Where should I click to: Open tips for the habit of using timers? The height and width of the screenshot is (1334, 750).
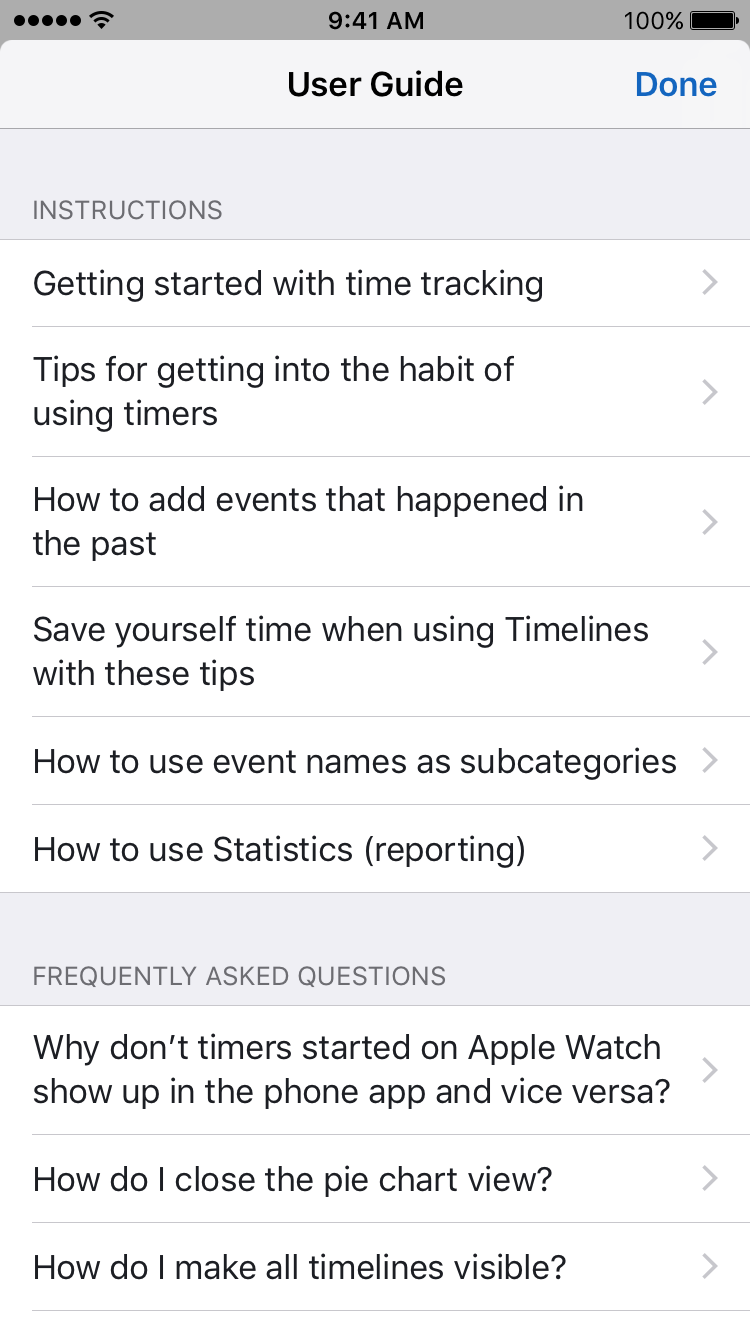pyautogui.click(x=375, y=392)
